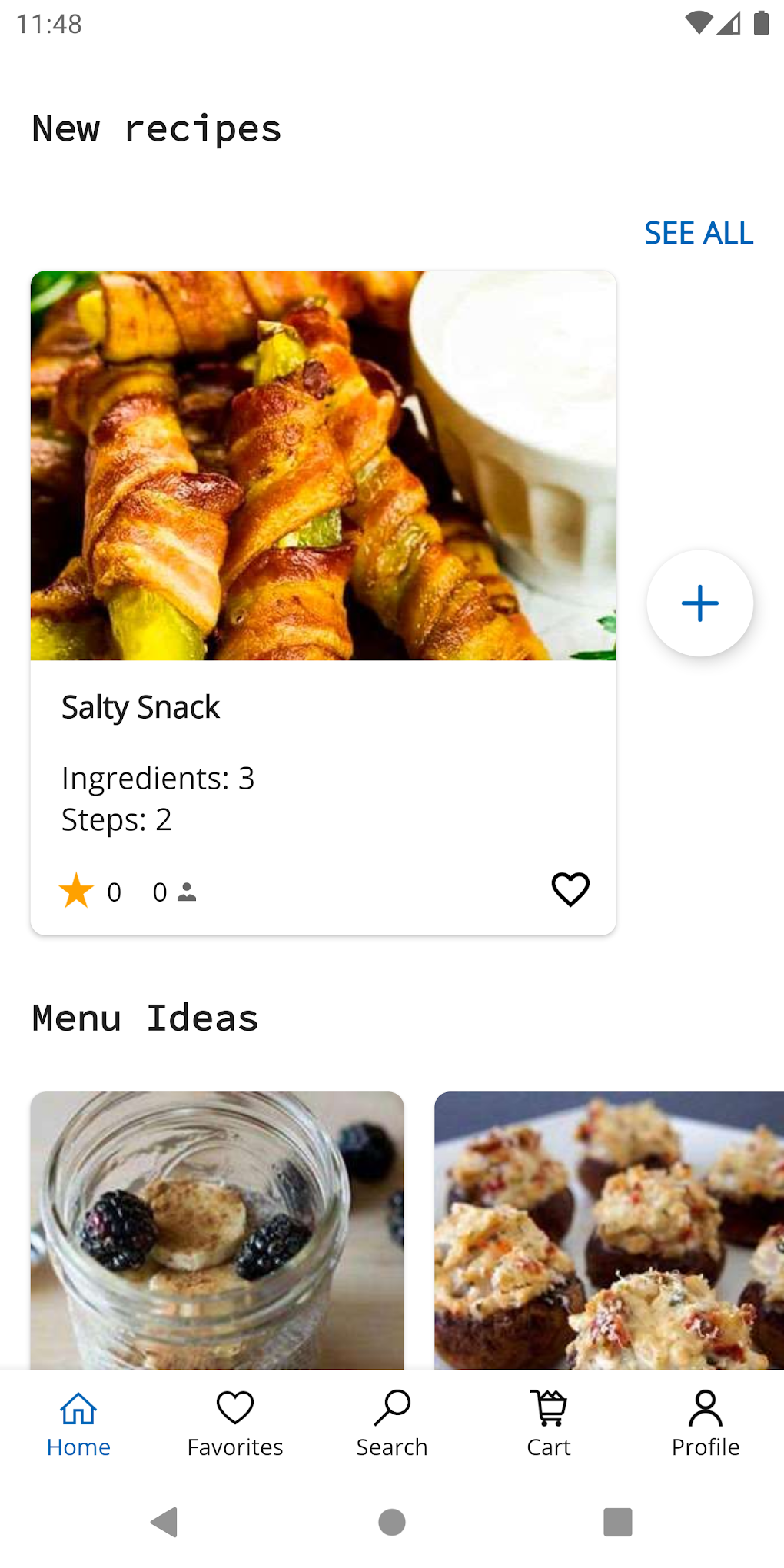Click the servings person icon on the recipe card
This screenshot has height=1568, width=784.
pos(187,892)
